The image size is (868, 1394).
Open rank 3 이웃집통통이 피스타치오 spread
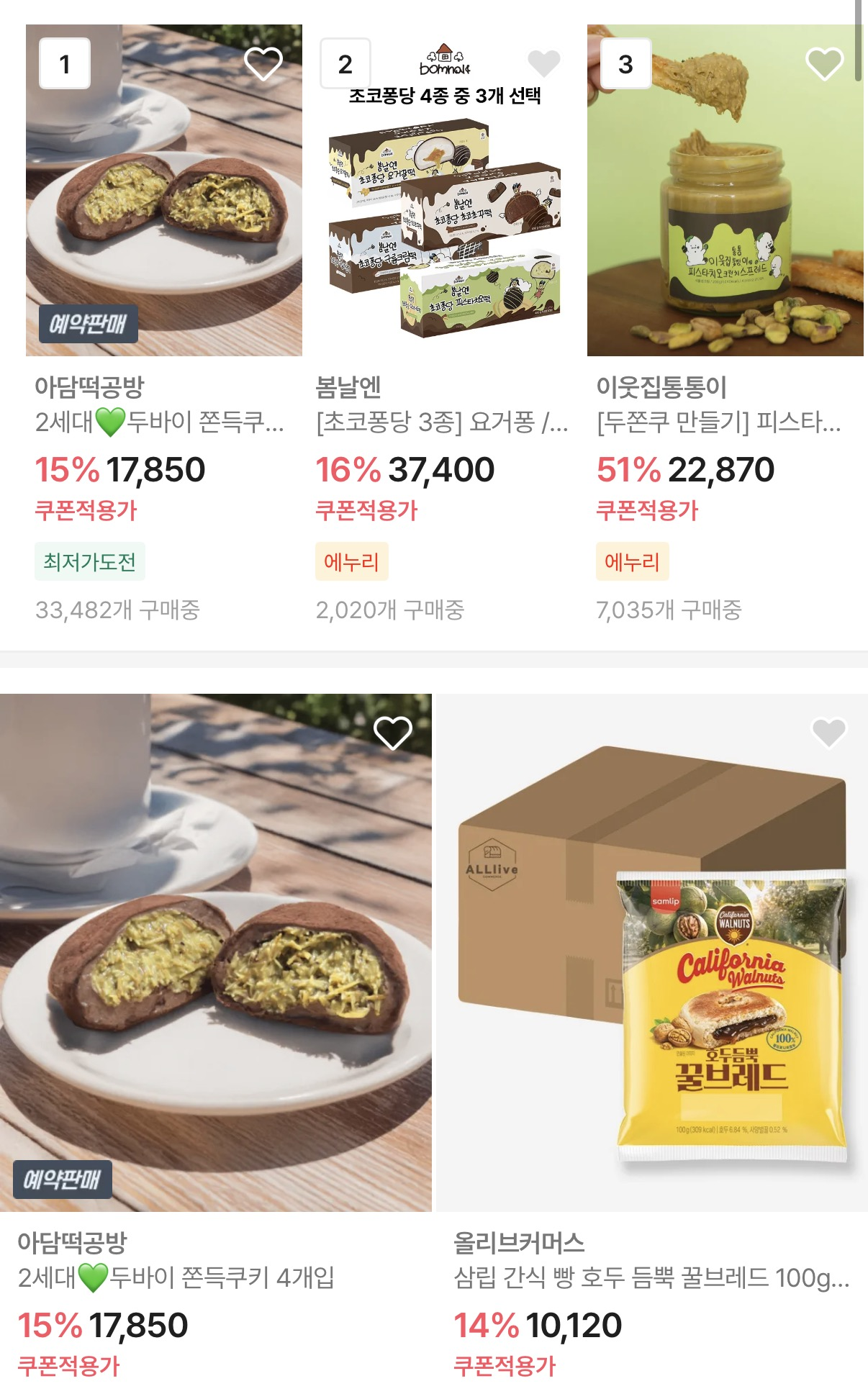click(x=725, y=216)
